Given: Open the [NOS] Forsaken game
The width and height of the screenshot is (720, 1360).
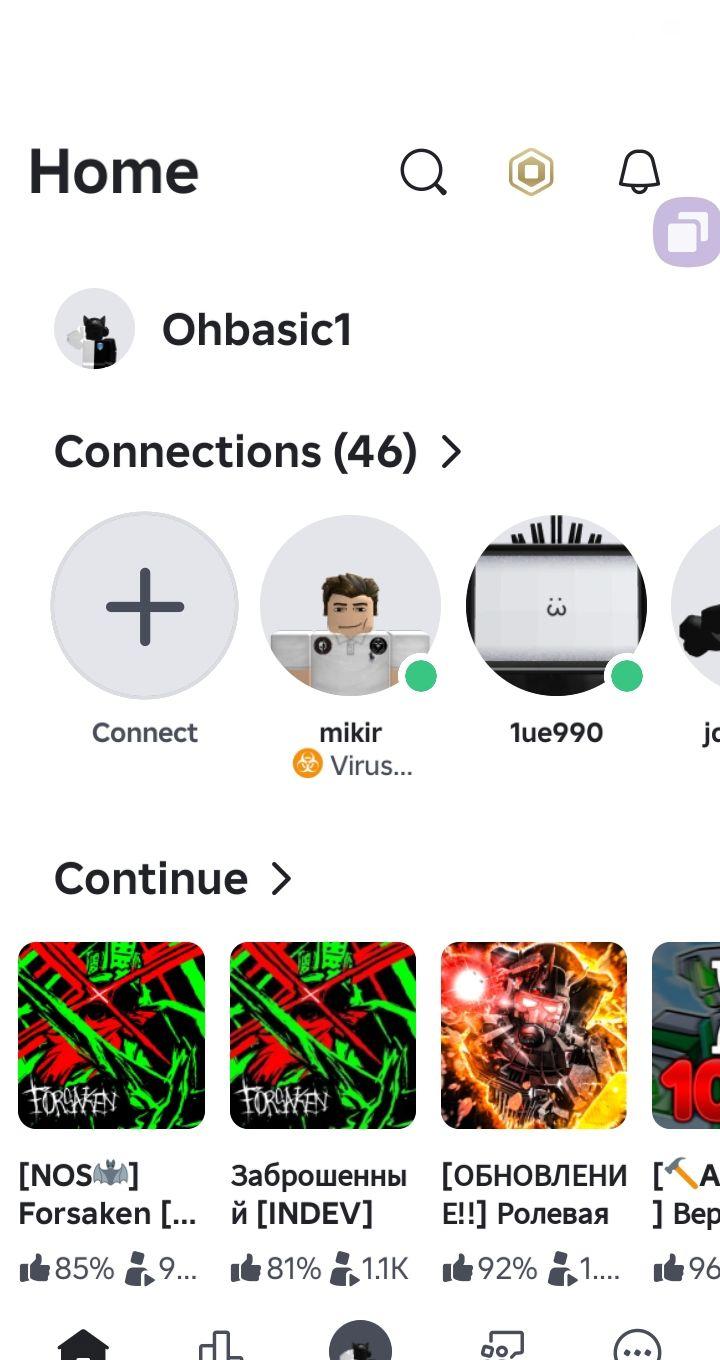Looking at the screenshot, I should pyautogui.click(x=112, y=1035).
